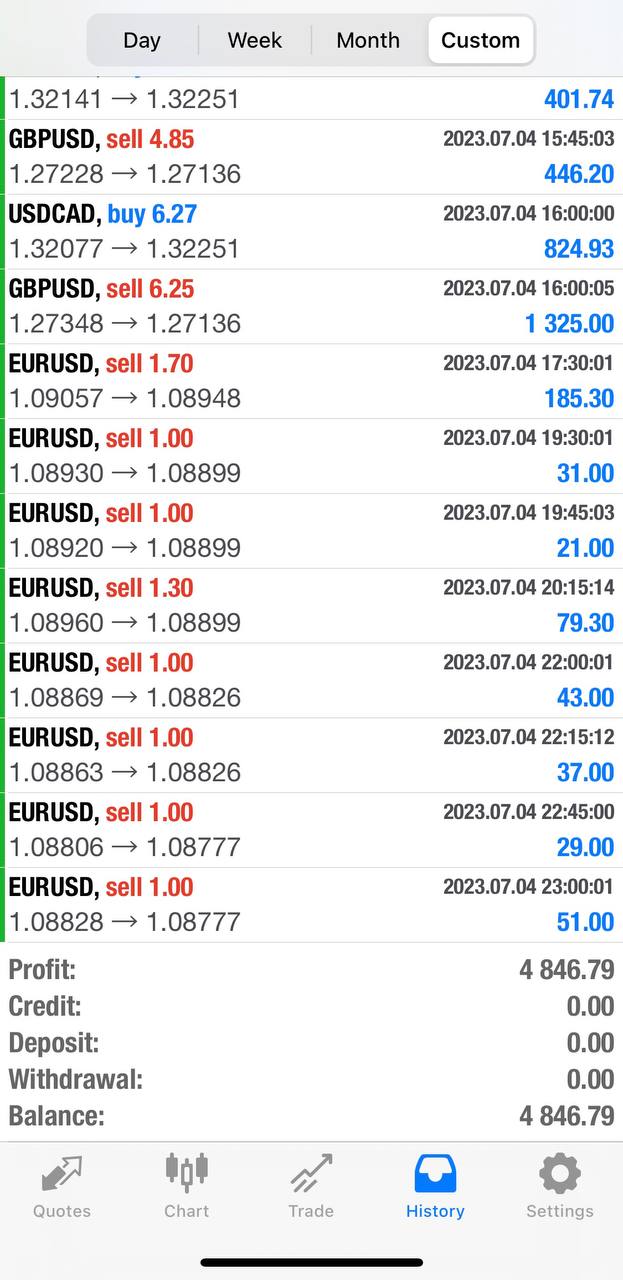Screen dimensions: 623x1280
Task: Tap the EURUSD trade from 22:00:01
Action: tap(311, 680)
